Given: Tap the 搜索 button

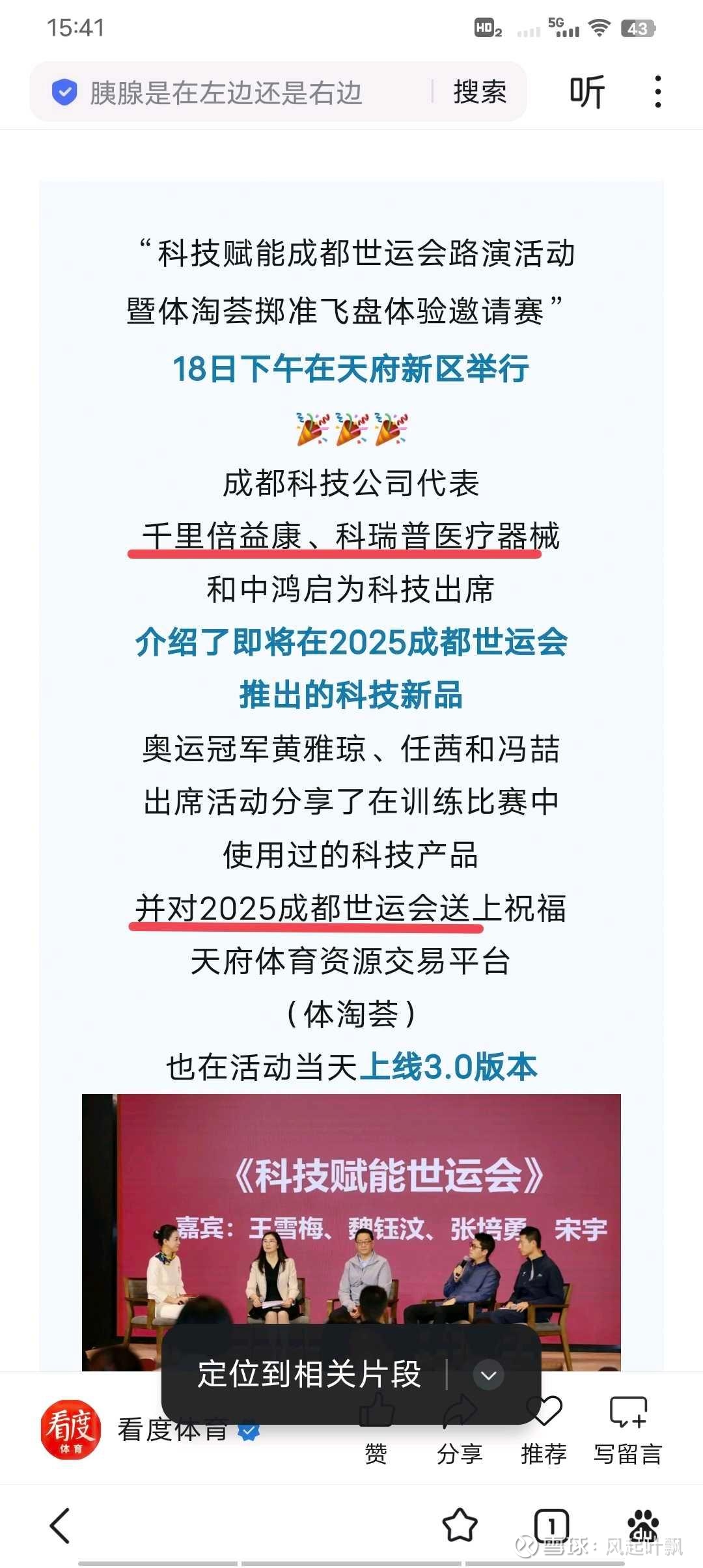Looking at the screenshot, I should (x=480, y=92).
